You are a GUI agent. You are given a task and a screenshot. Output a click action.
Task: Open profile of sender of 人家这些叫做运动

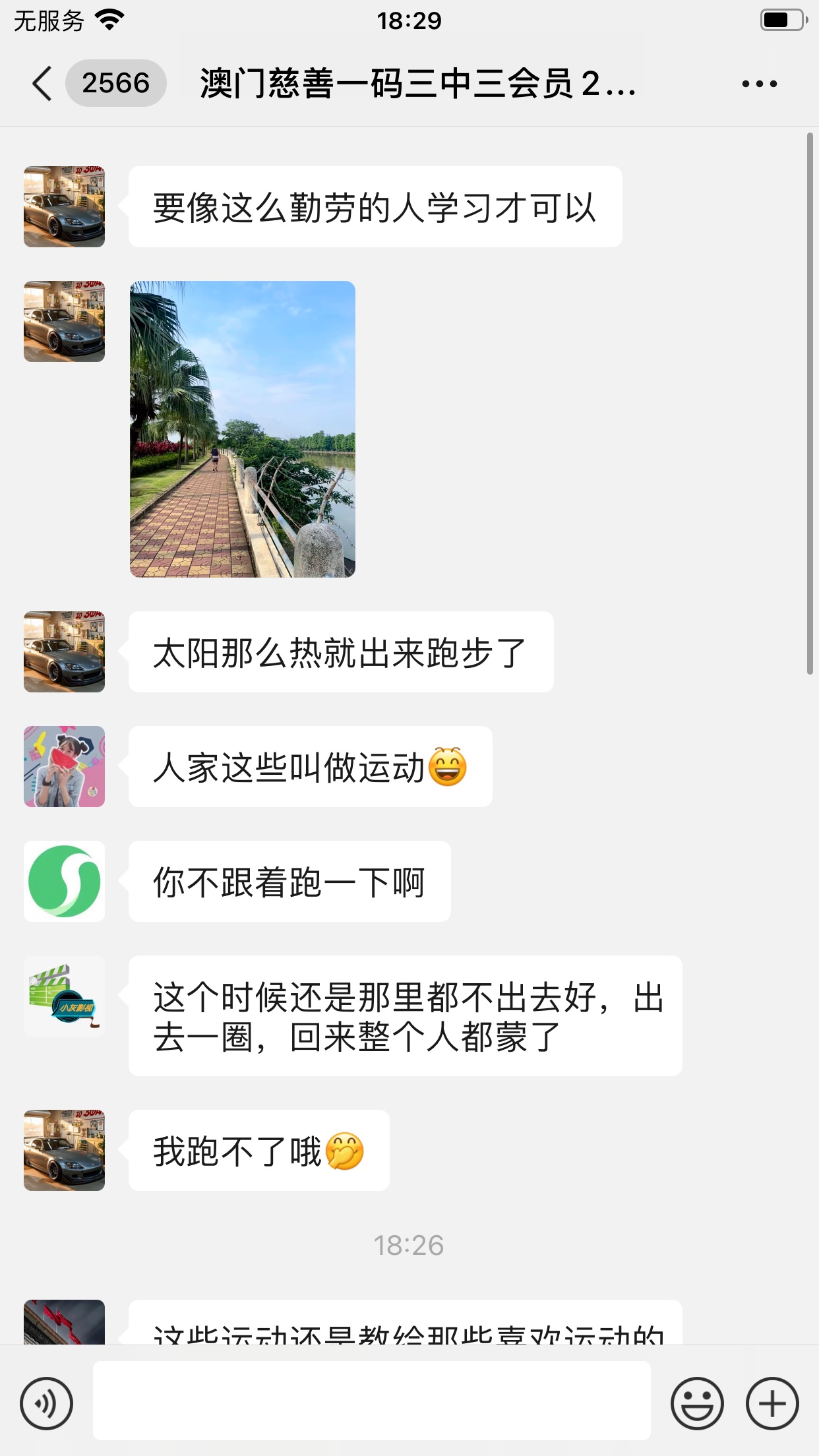point(65,767)
